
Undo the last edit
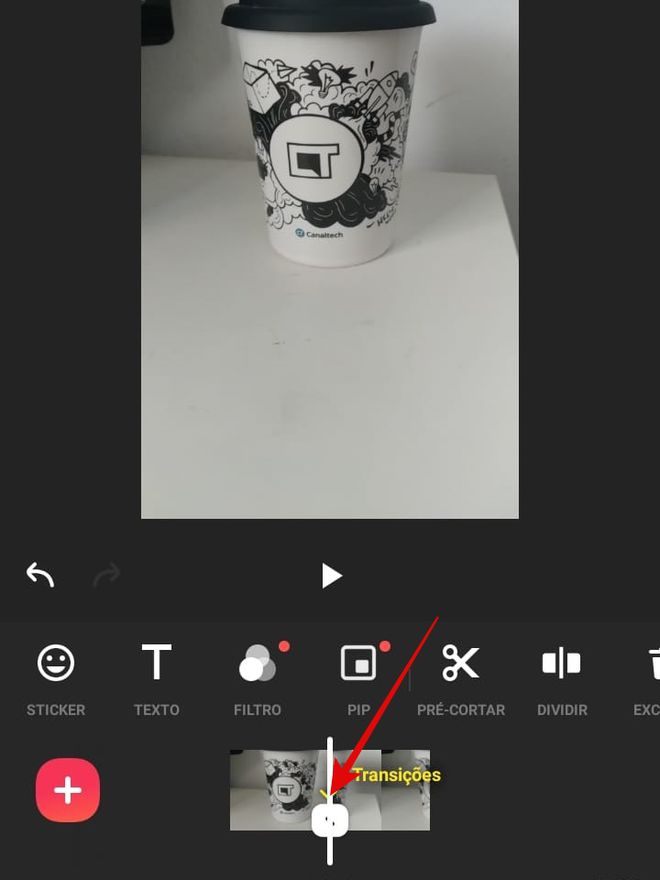click(40, 575)
